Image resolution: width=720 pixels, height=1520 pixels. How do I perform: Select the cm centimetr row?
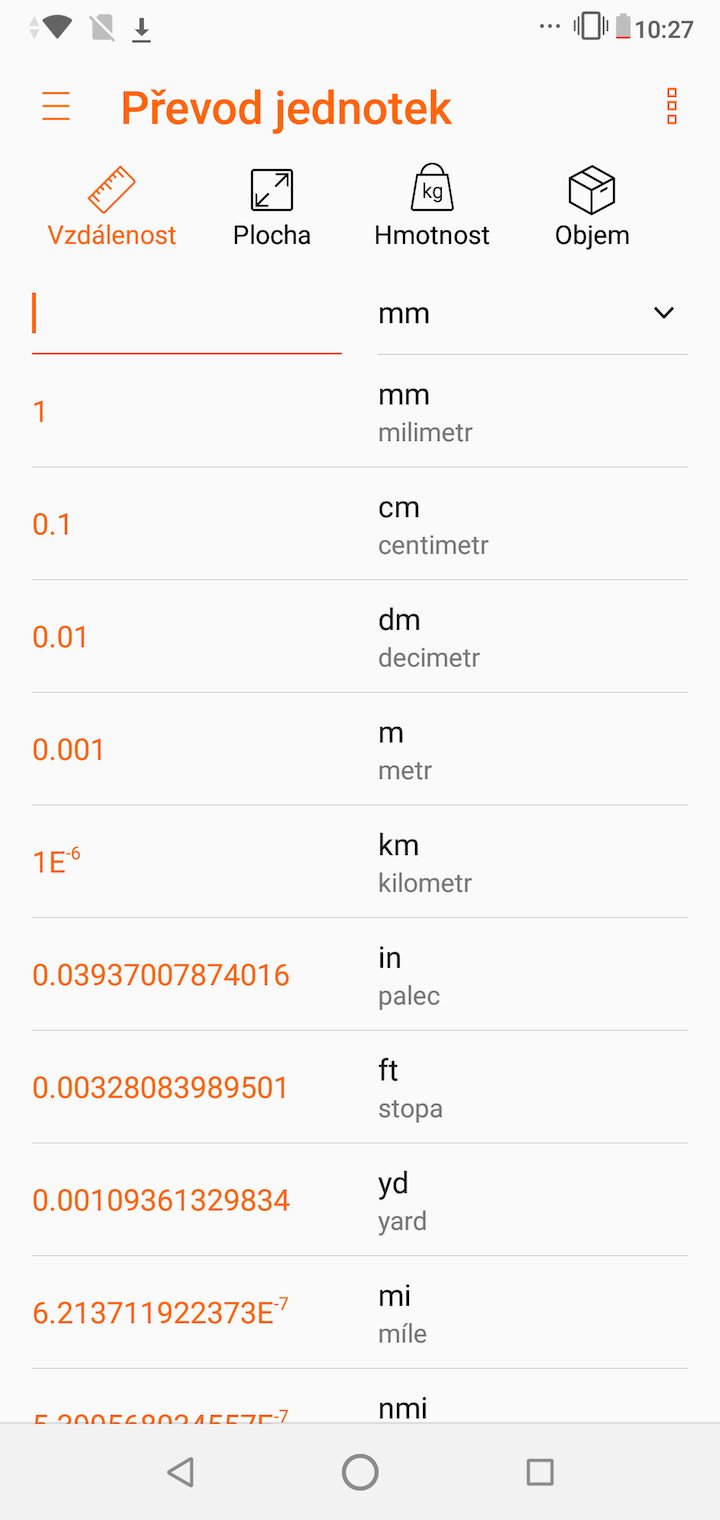(360, 524)
